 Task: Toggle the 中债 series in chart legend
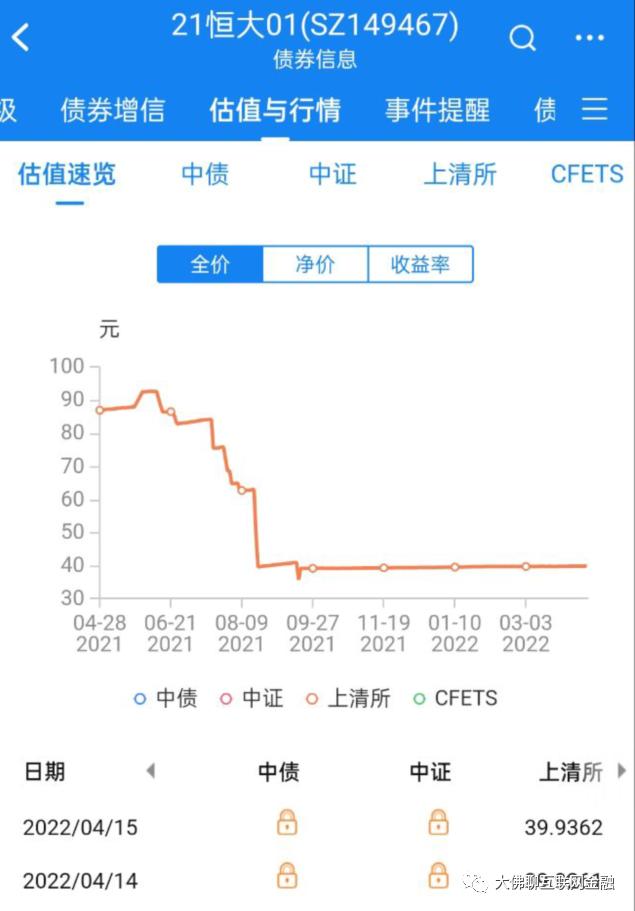coord(166,699)
